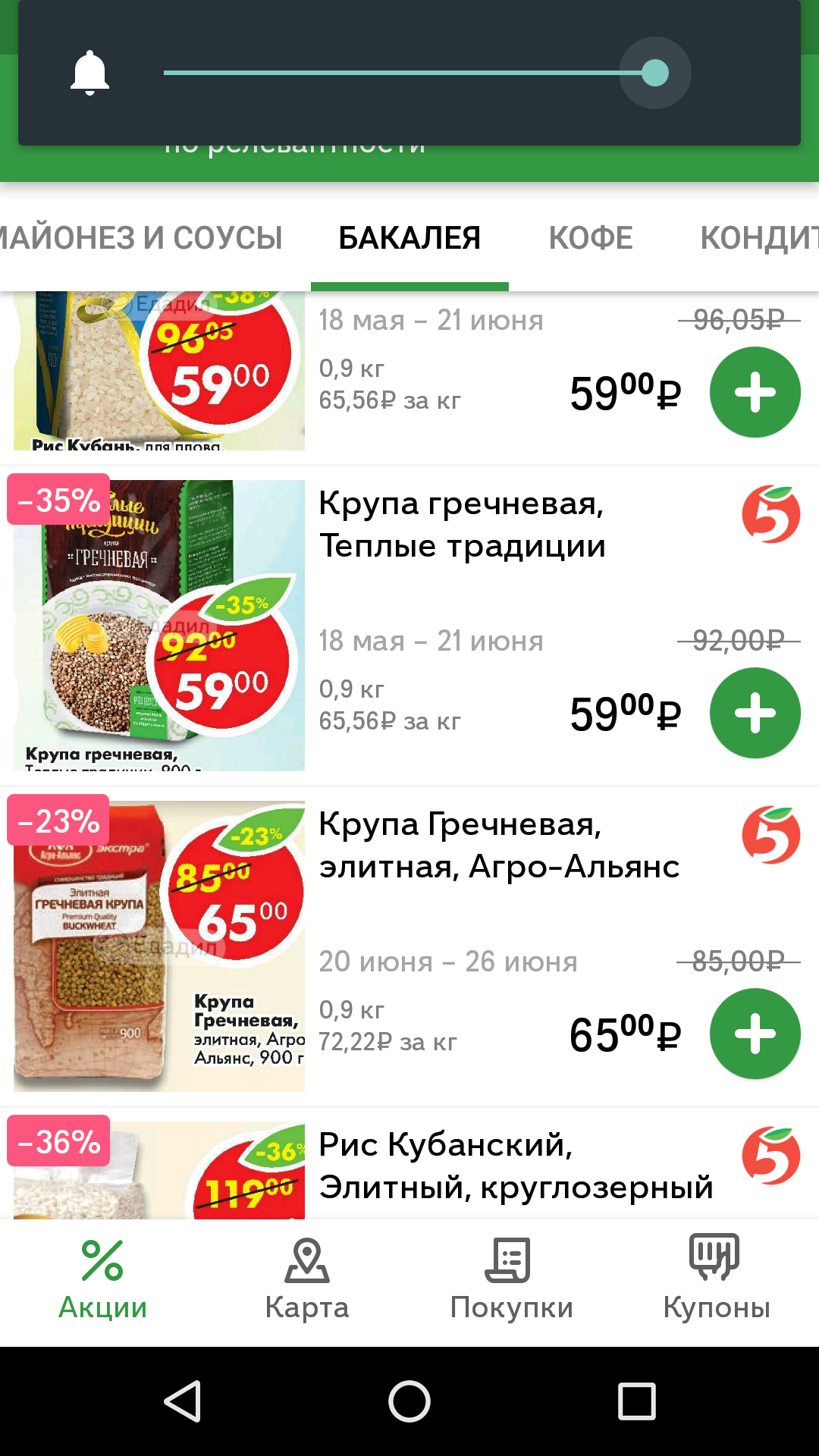Open Крупа Гречневая элитная Агро-Альянс offer
This screenshot has width=819, height=1456.
(498, 845)
